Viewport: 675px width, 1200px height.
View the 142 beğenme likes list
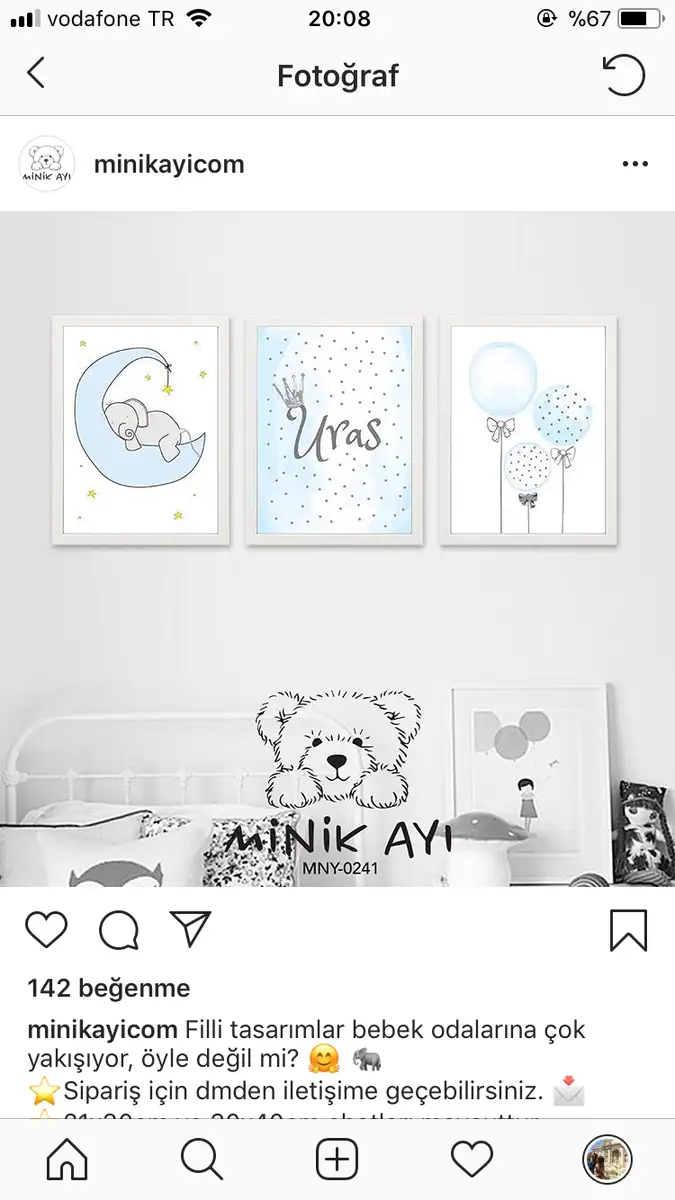(x=109, y=988)
